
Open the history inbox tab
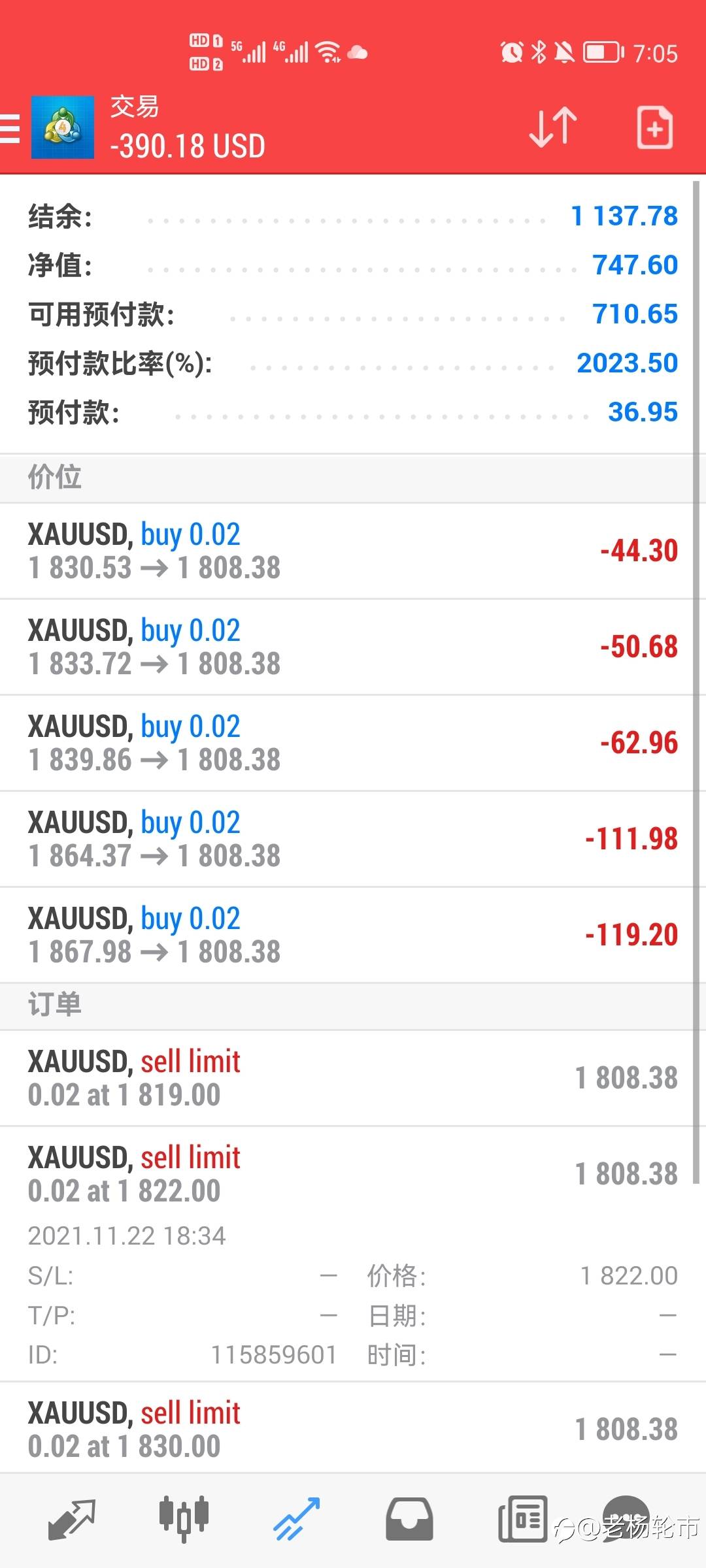pos(409,1520)
